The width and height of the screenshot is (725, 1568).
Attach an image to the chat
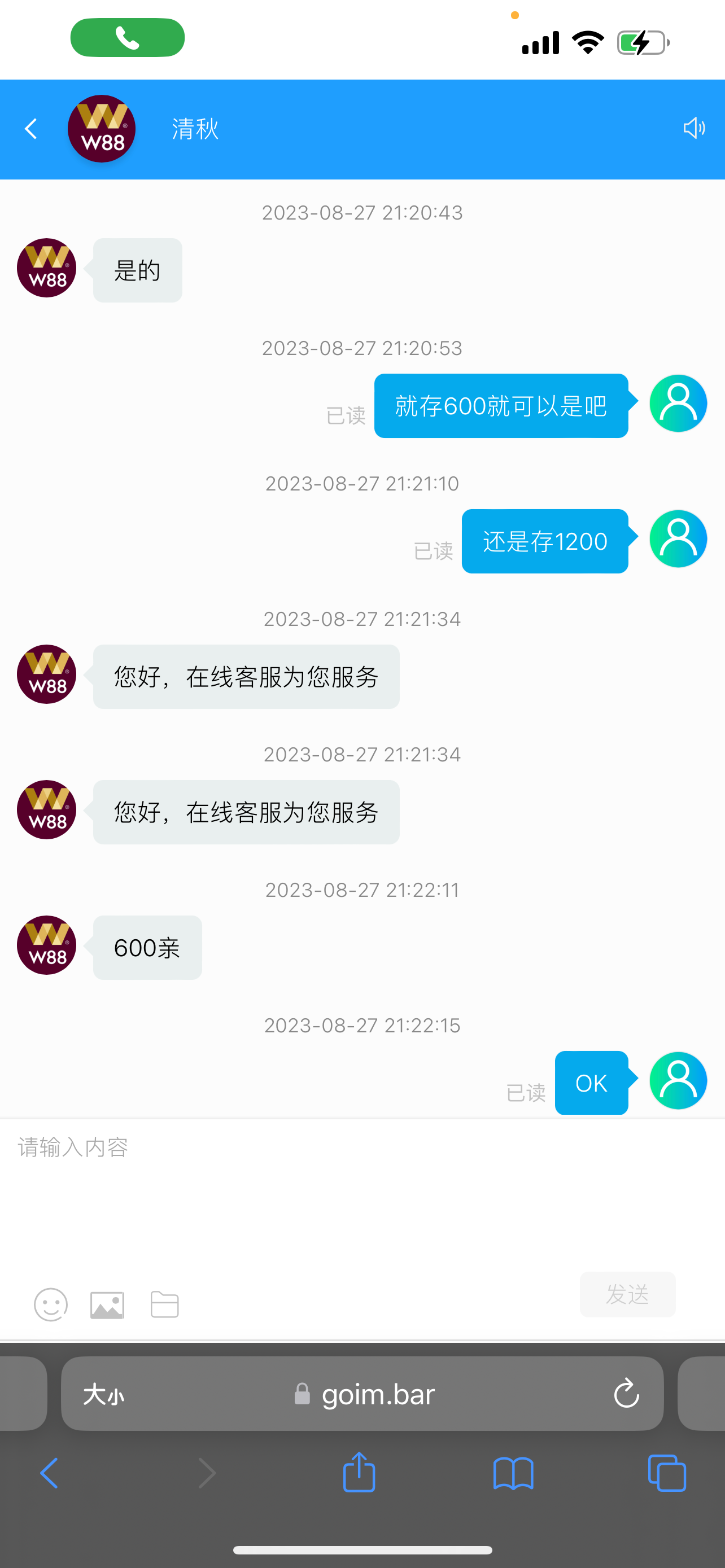click(107, 1305)
